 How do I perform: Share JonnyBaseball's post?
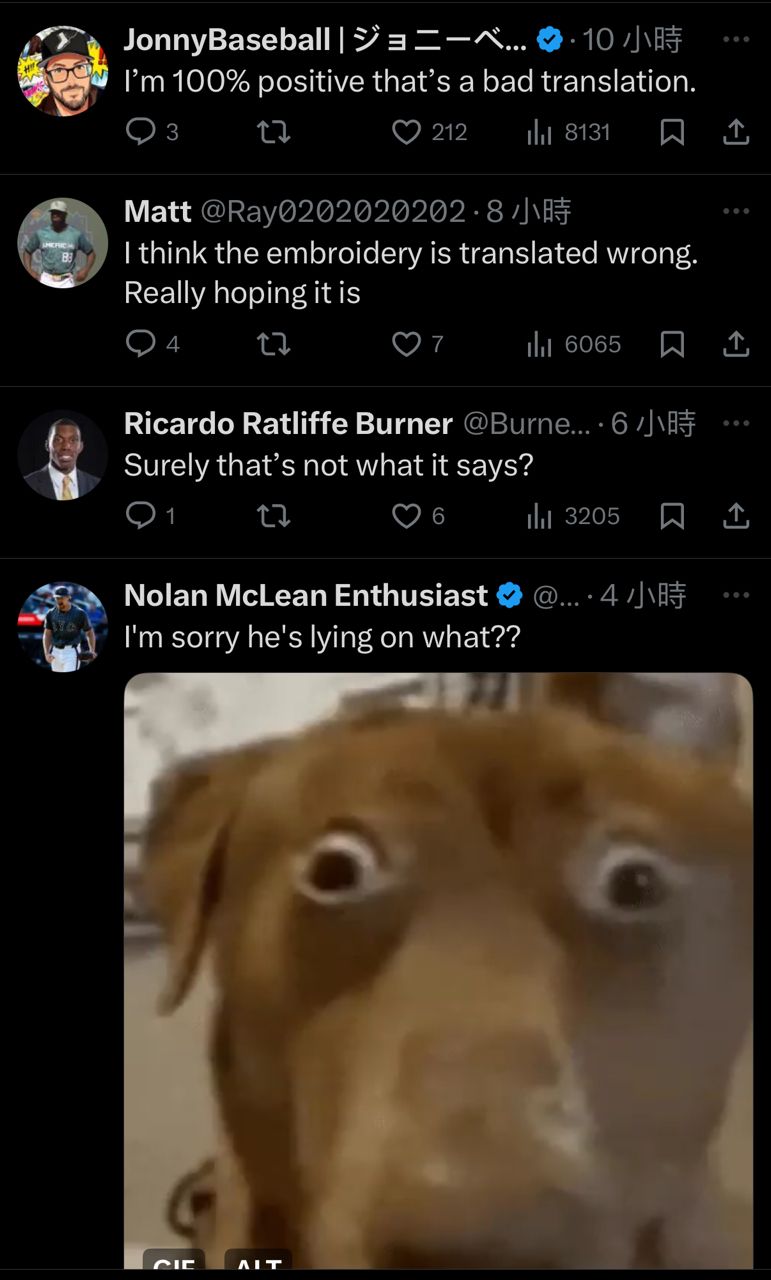736,132
